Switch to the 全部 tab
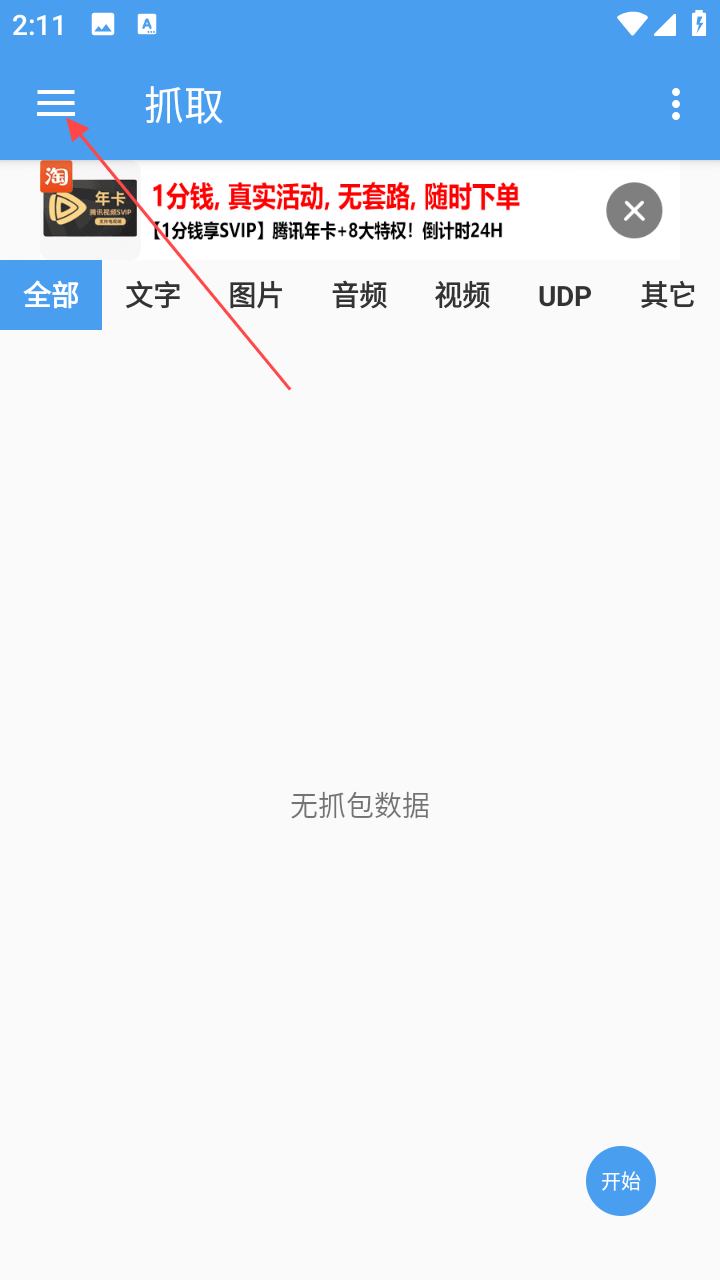The width and height of the screenshot is (720, 1280). (51, 295)
